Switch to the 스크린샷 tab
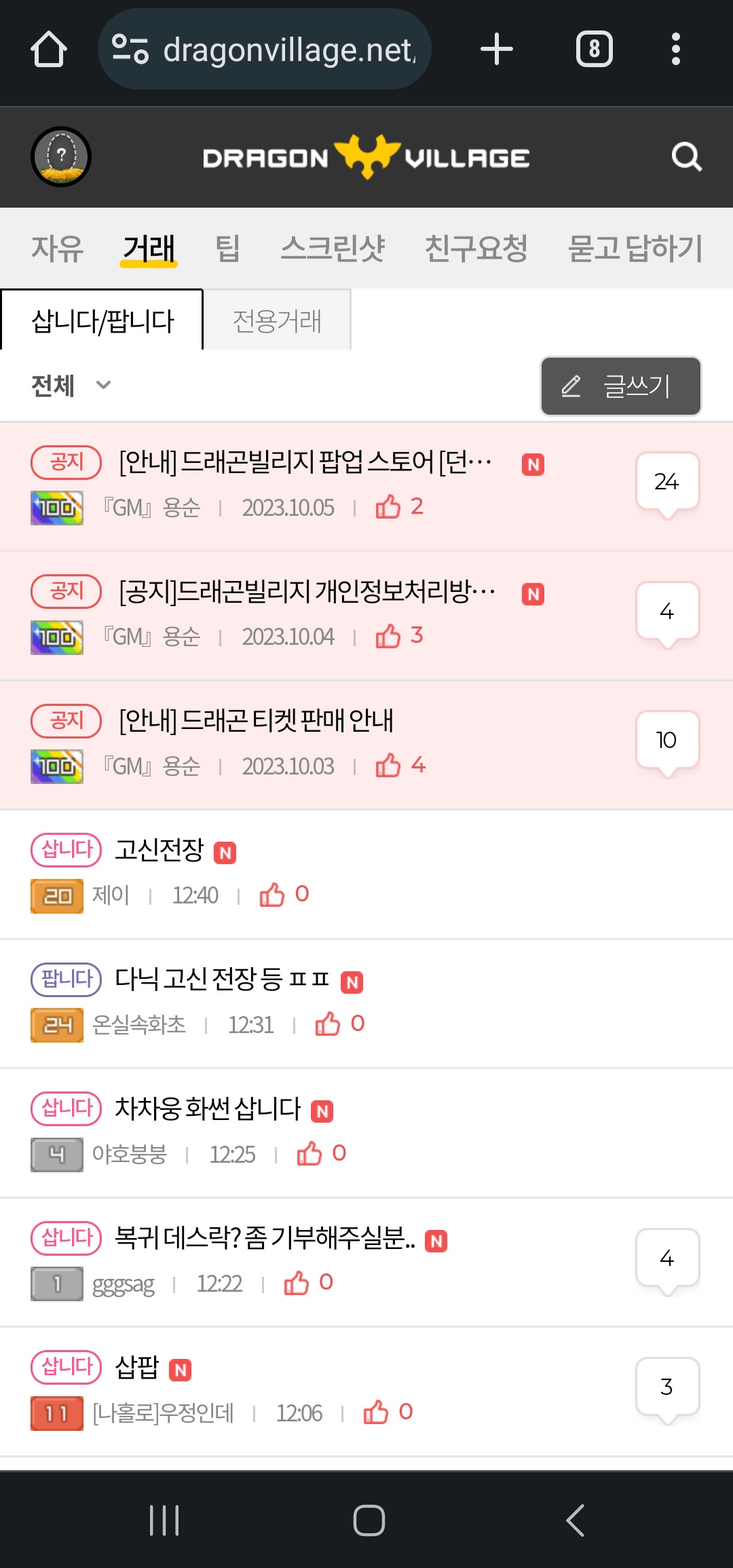Image resolution: width=733 pixels, height=1568 pixels. [333, 248]
